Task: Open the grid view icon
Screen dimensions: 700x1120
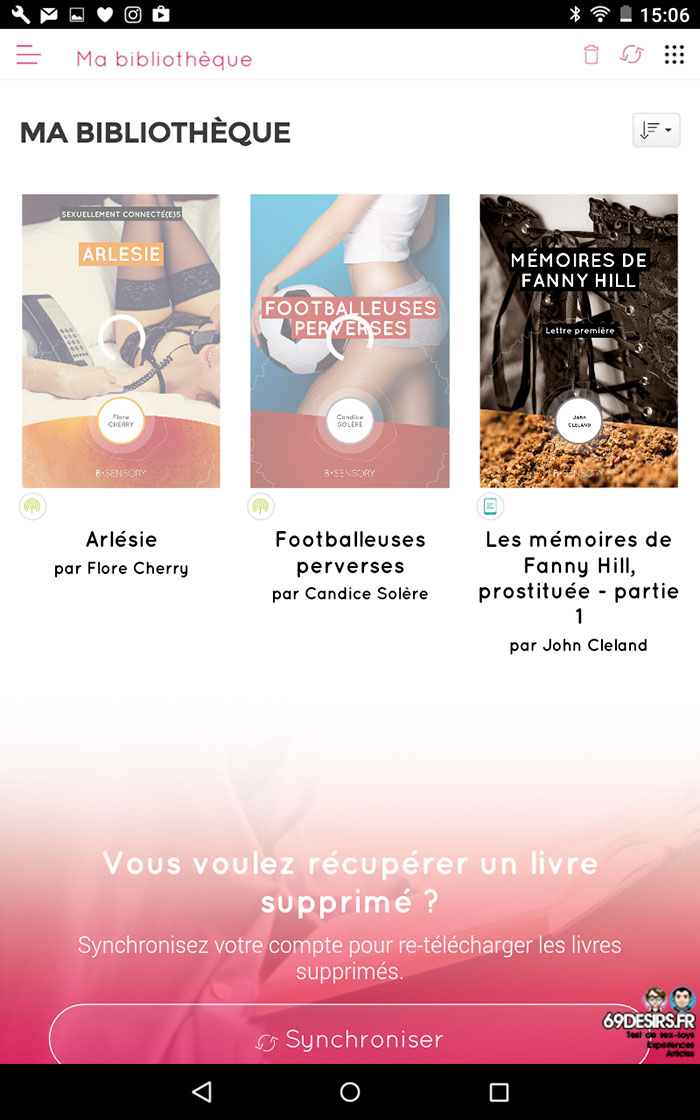Action: 674,54
